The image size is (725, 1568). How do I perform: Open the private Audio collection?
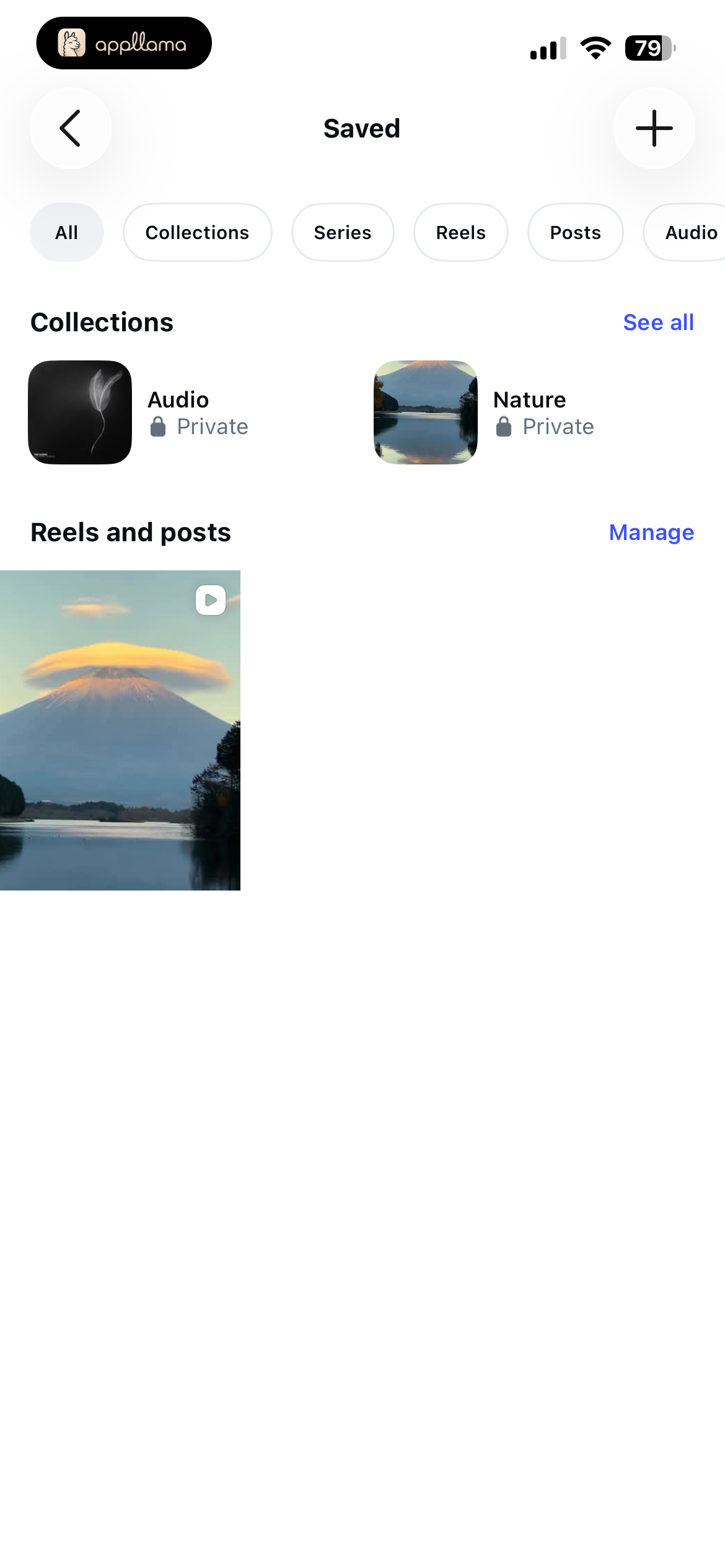[139, 412]
